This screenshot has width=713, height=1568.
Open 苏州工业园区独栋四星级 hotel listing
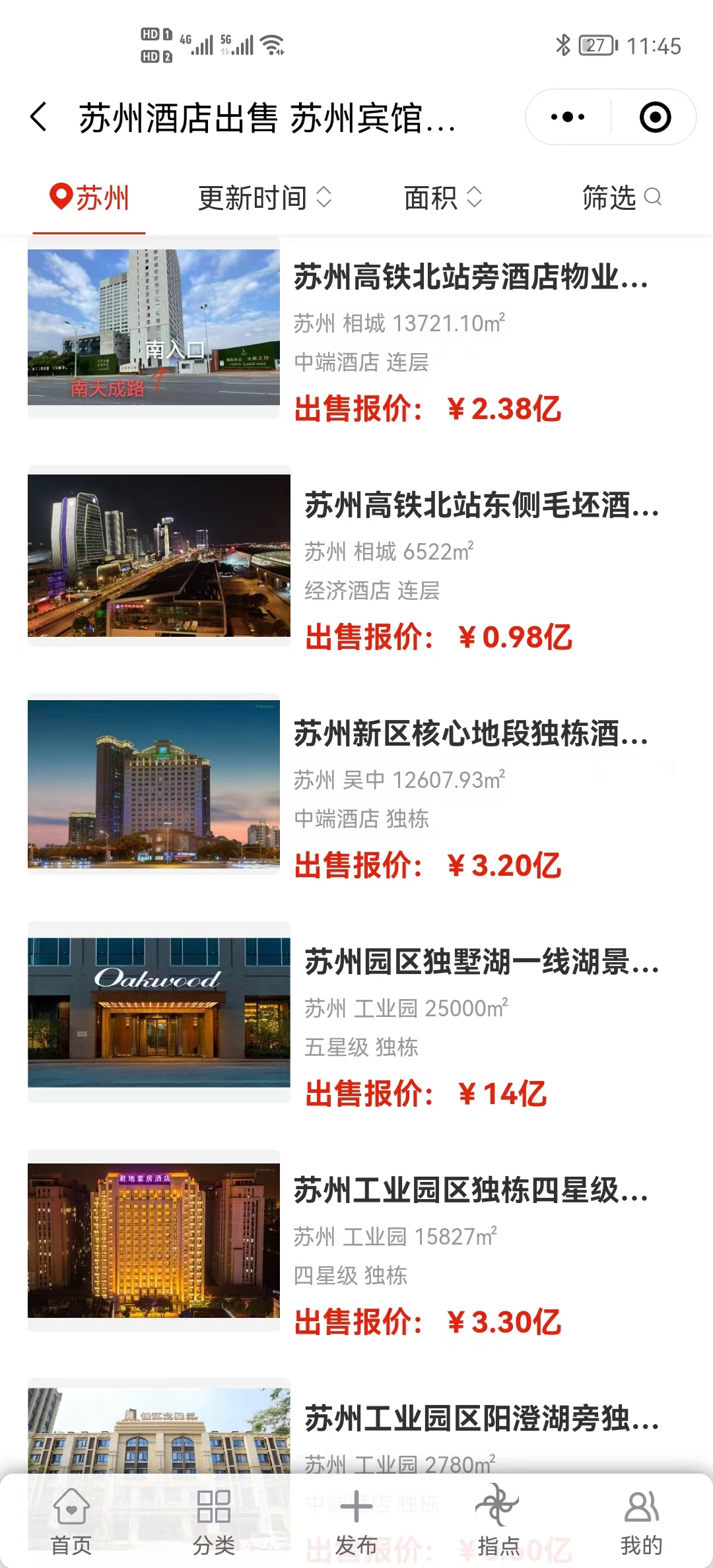coord(470,1191)
